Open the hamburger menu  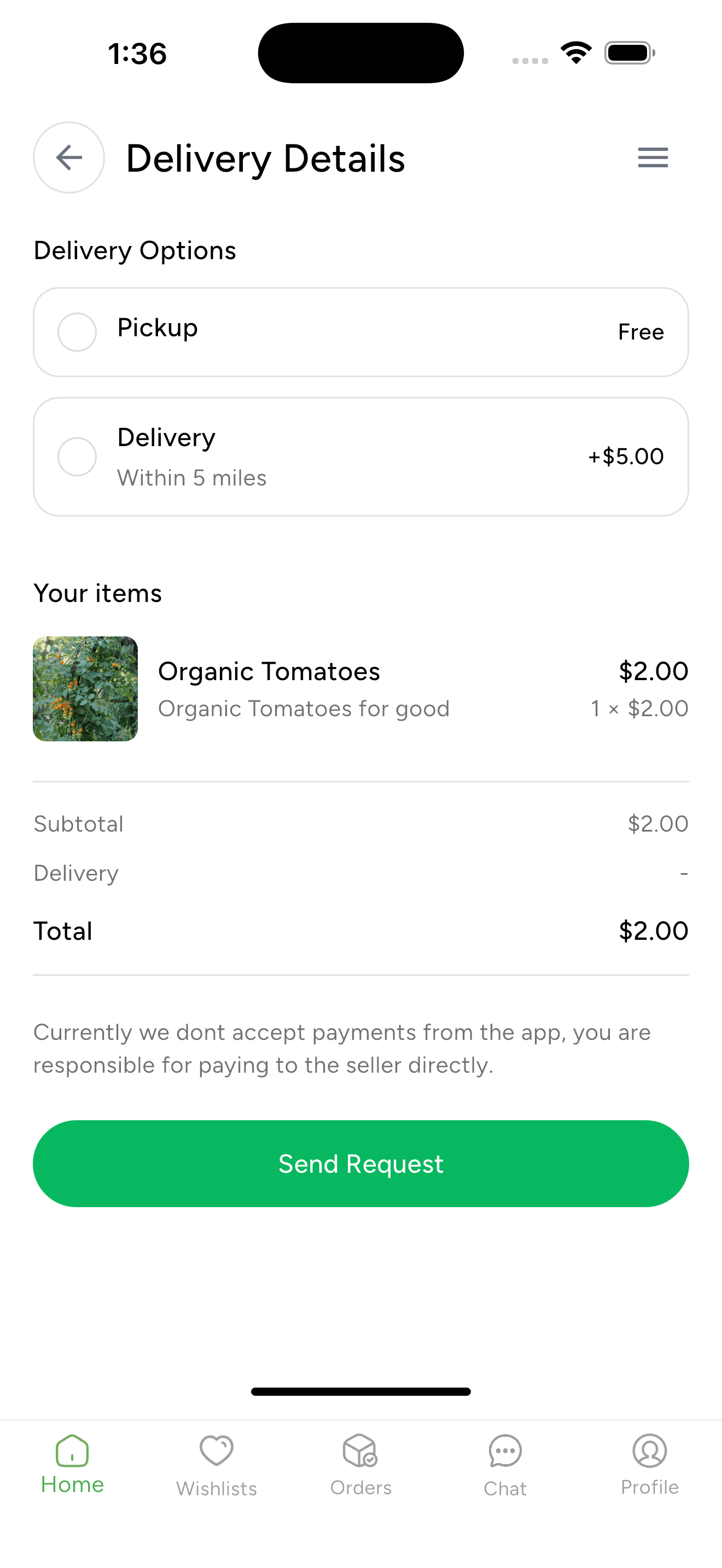[x=653, y=157]
